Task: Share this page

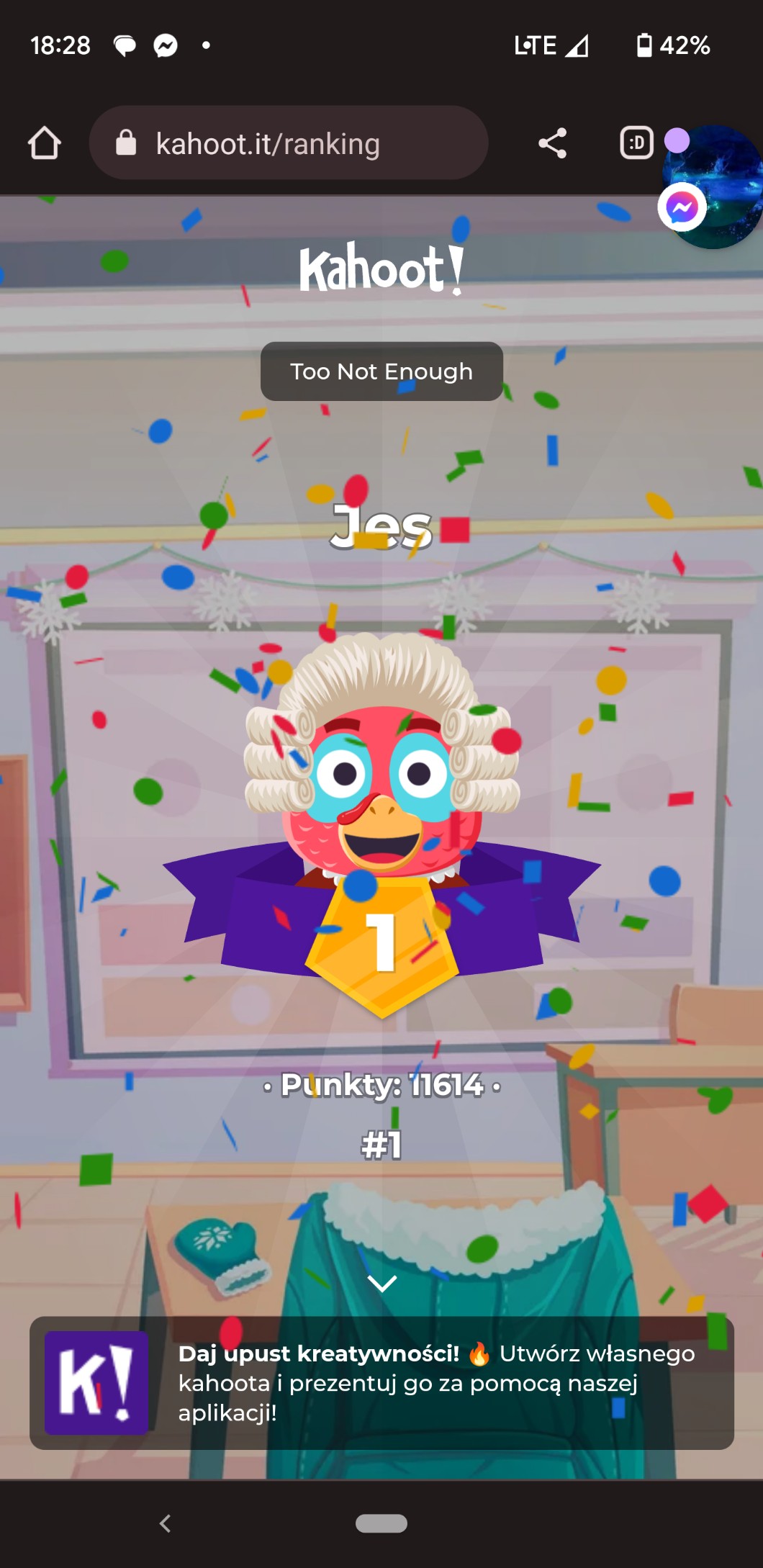Action: coord(552,143)
